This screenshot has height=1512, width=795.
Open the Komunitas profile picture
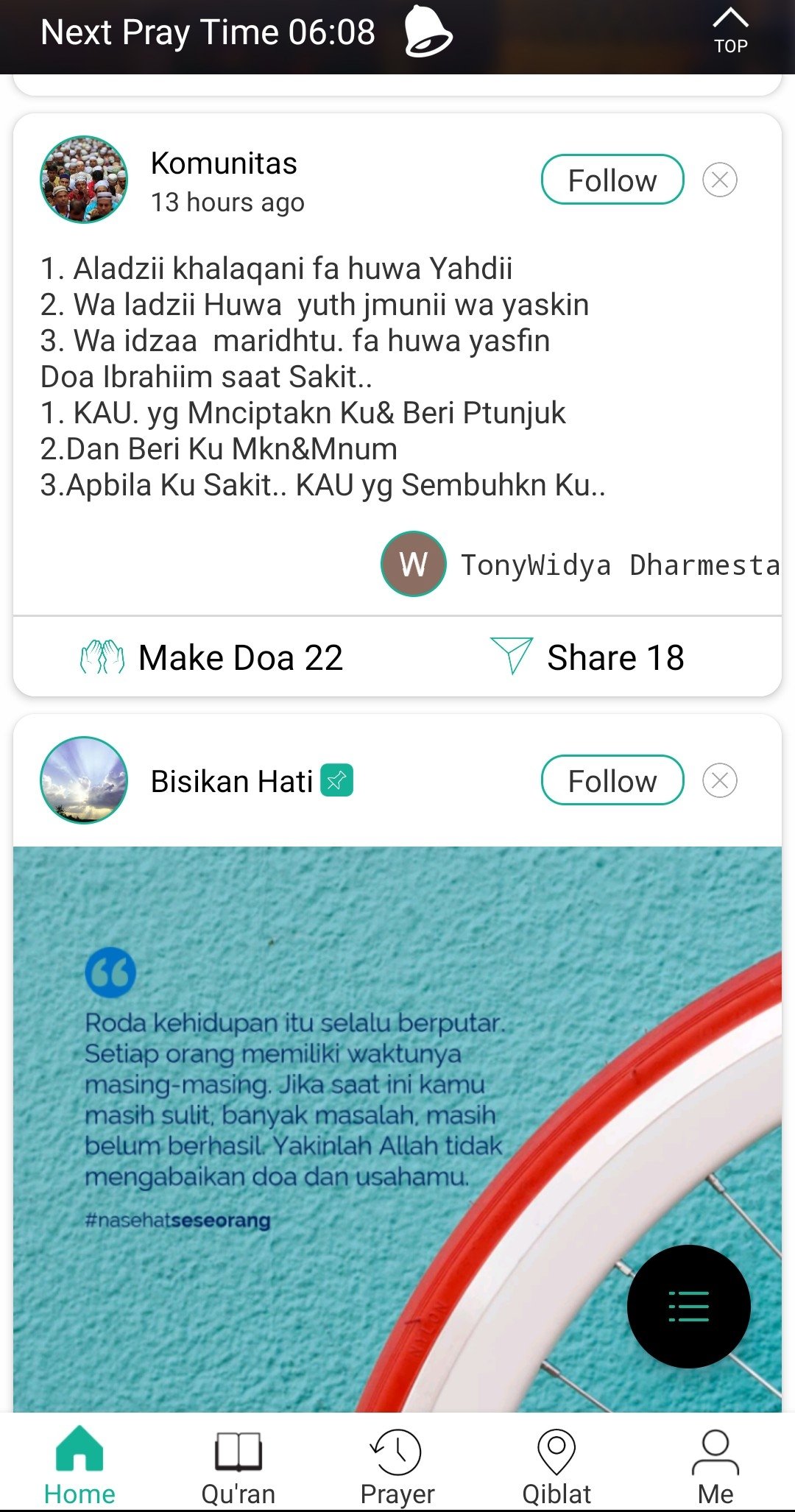tap(84, 180)
